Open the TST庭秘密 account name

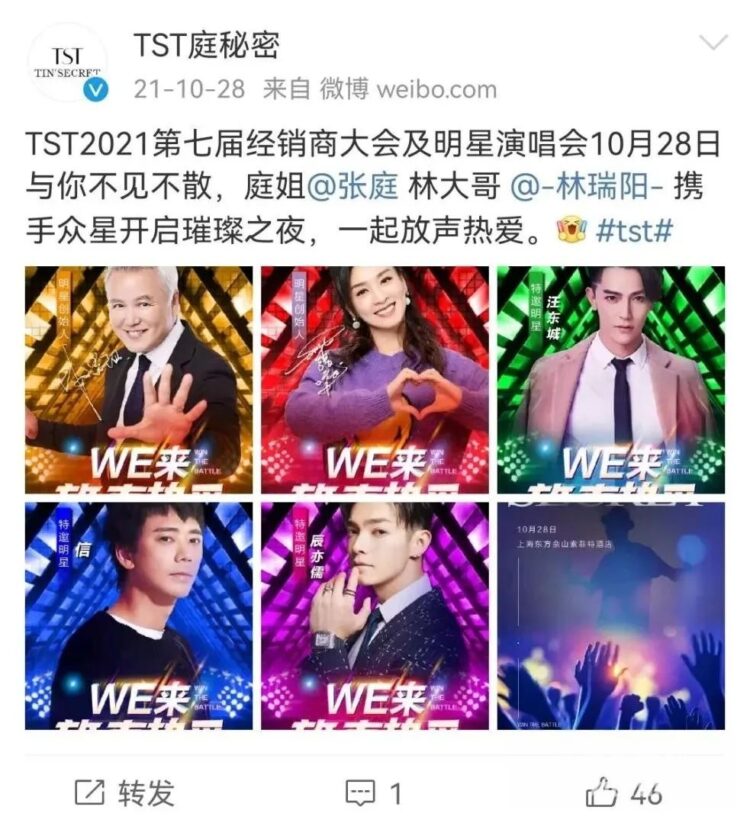207,45
